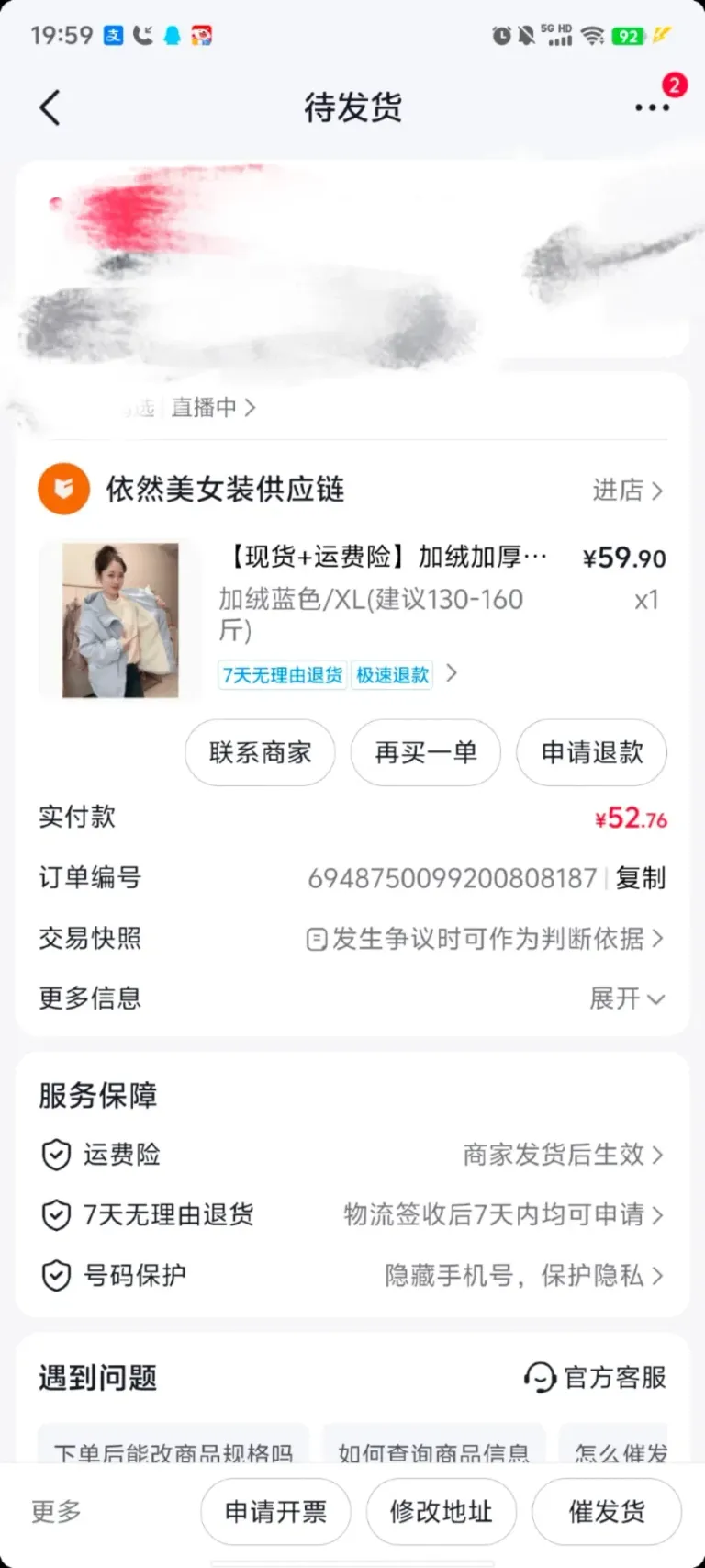Buy again with 再买一单

[x=426, y=753]
